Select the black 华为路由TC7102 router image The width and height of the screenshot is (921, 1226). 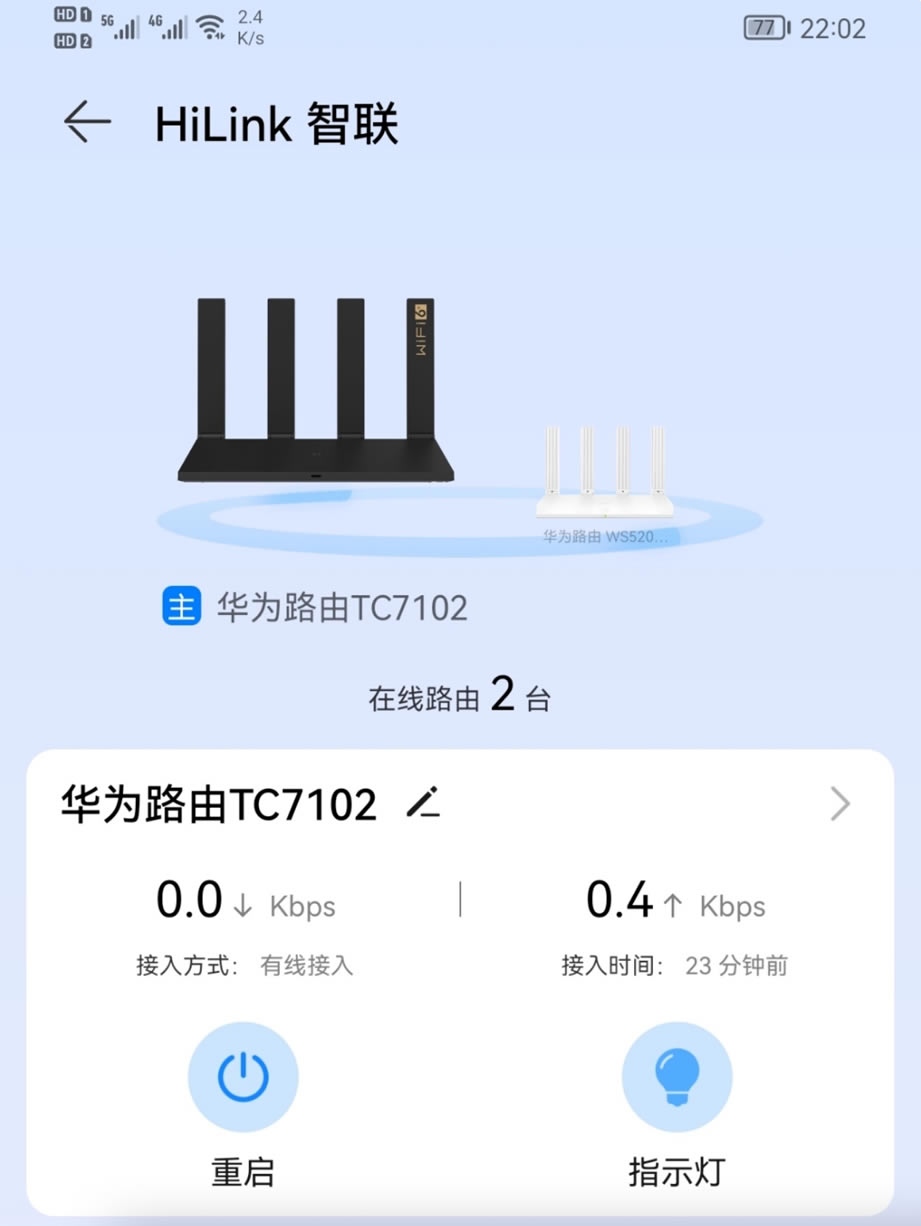point(315,390)
